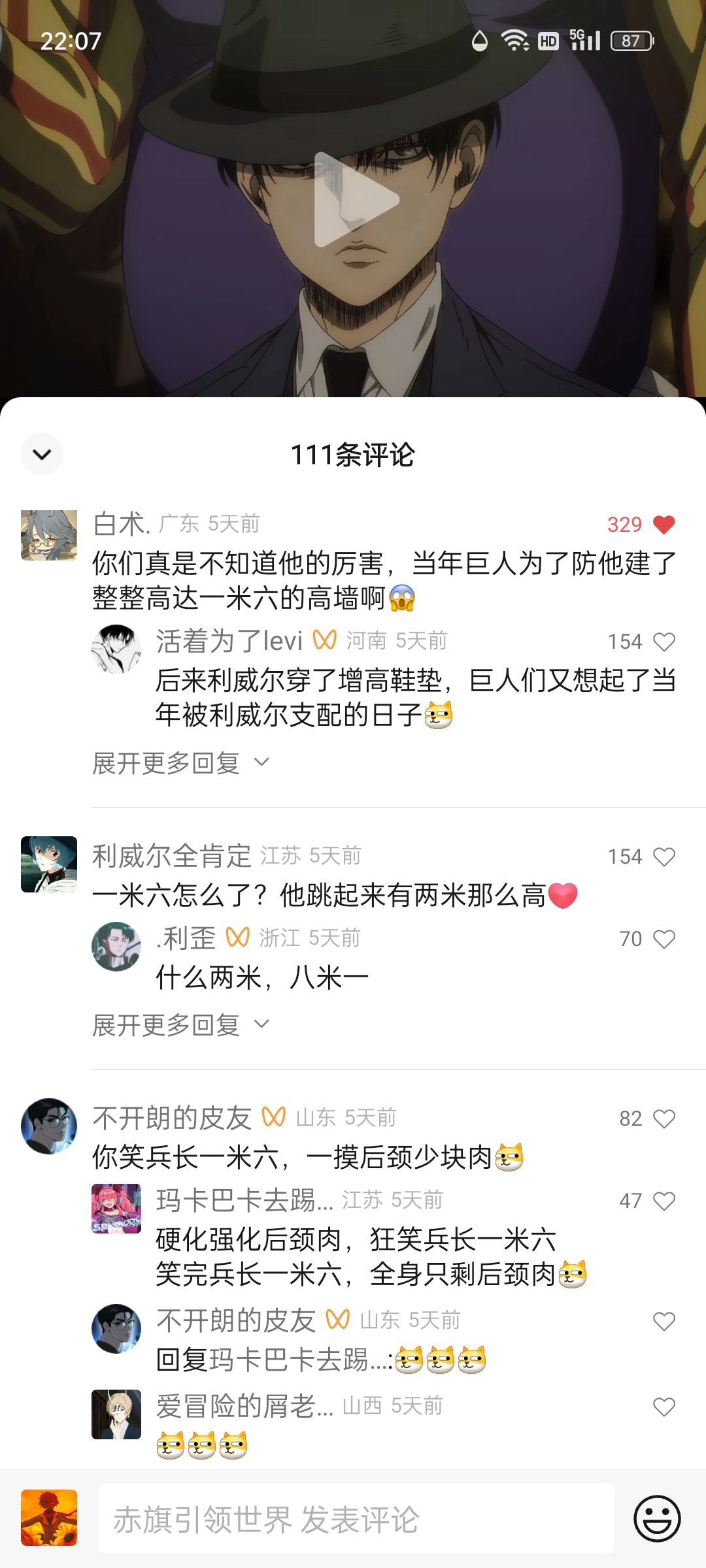The height and width of the screenshot is (1568, 706).
Task: Collapse the comments panel with the down chevron
Action: (42, 454)
